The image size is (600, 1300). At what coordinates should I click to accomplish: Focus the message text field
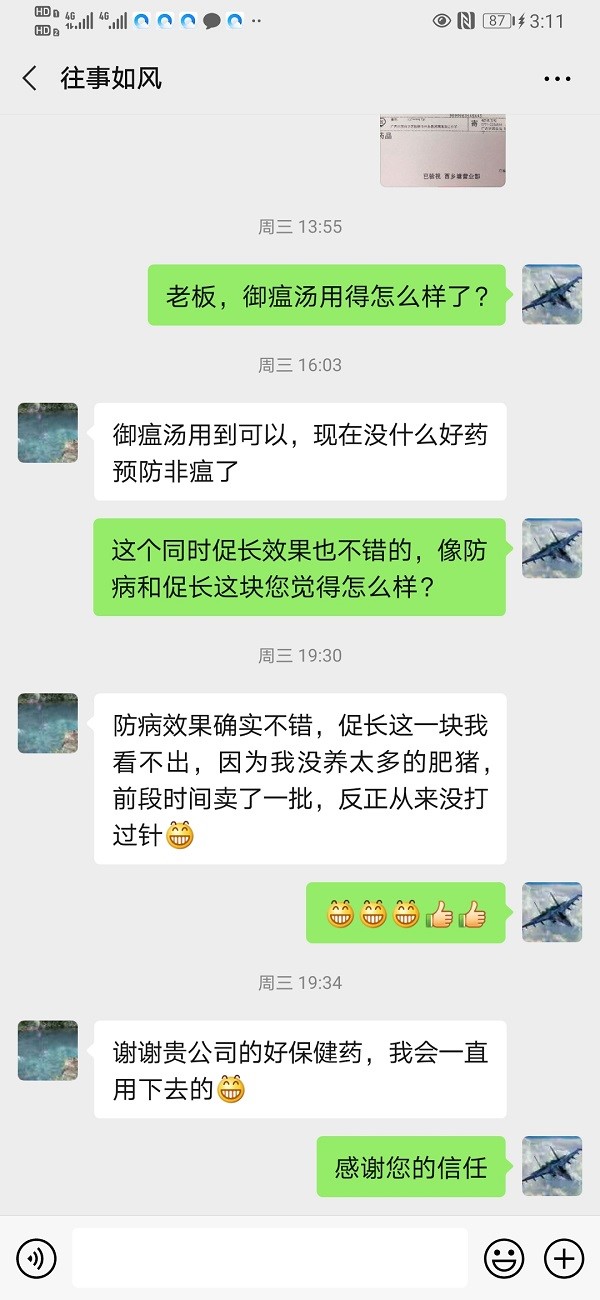(x=270, y=1258)
